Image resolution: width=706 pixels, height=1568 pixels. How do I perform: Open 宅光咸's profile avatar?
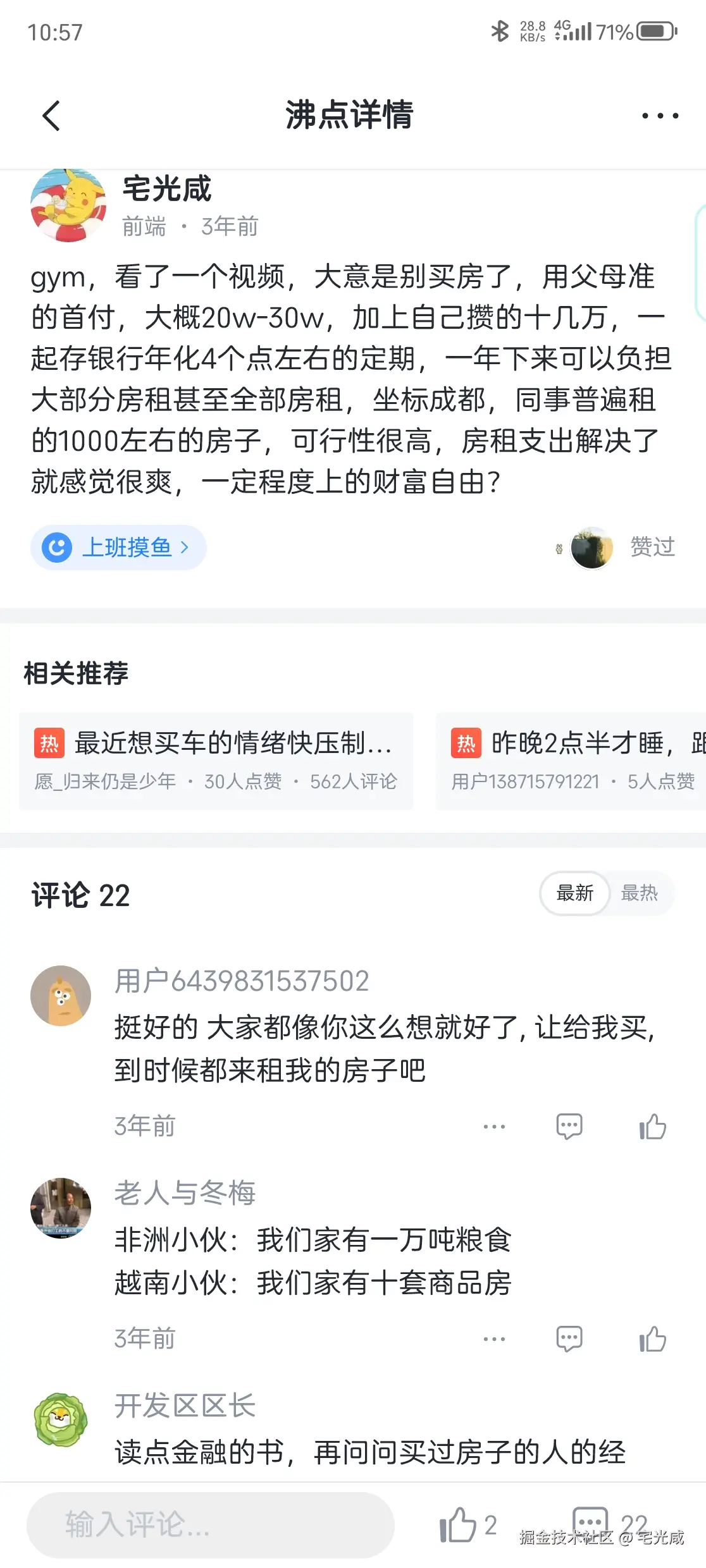(68, 205)
